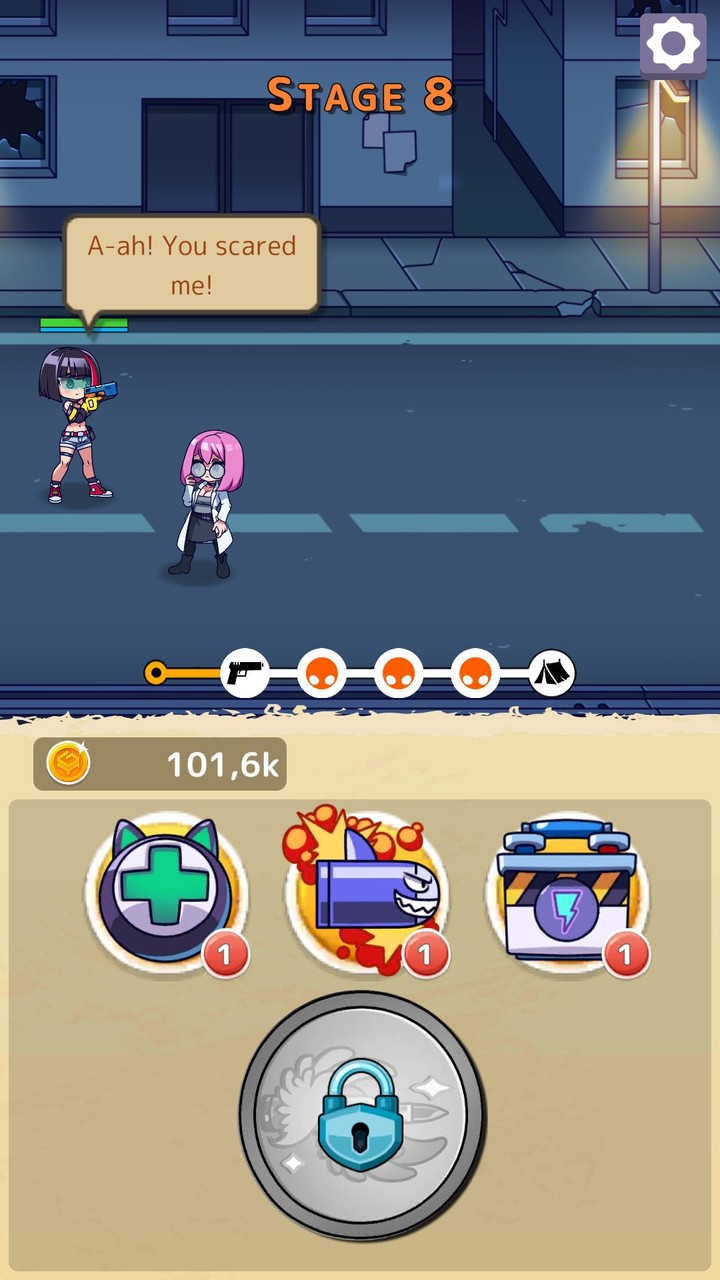Dismiss the "You scared me!" speech bubble
This screenshot has width=720, height=1280.
pos(192,265)
